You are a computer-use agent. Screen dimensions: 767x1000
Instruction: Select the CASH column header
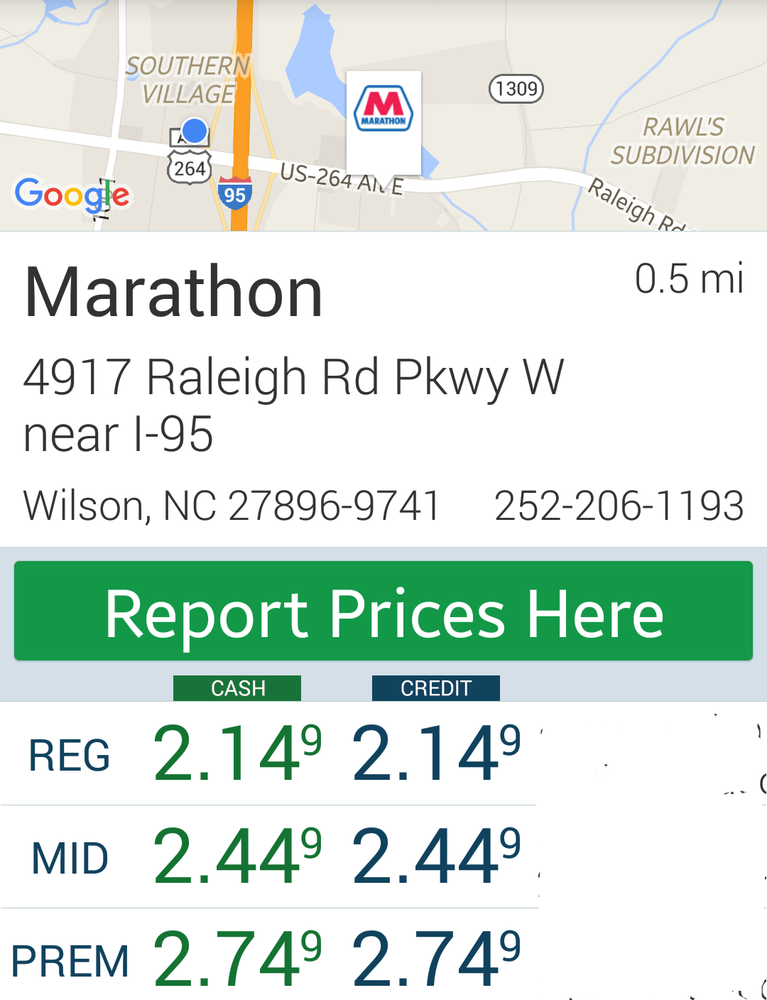pyautogui.click(x=237, y=687)
